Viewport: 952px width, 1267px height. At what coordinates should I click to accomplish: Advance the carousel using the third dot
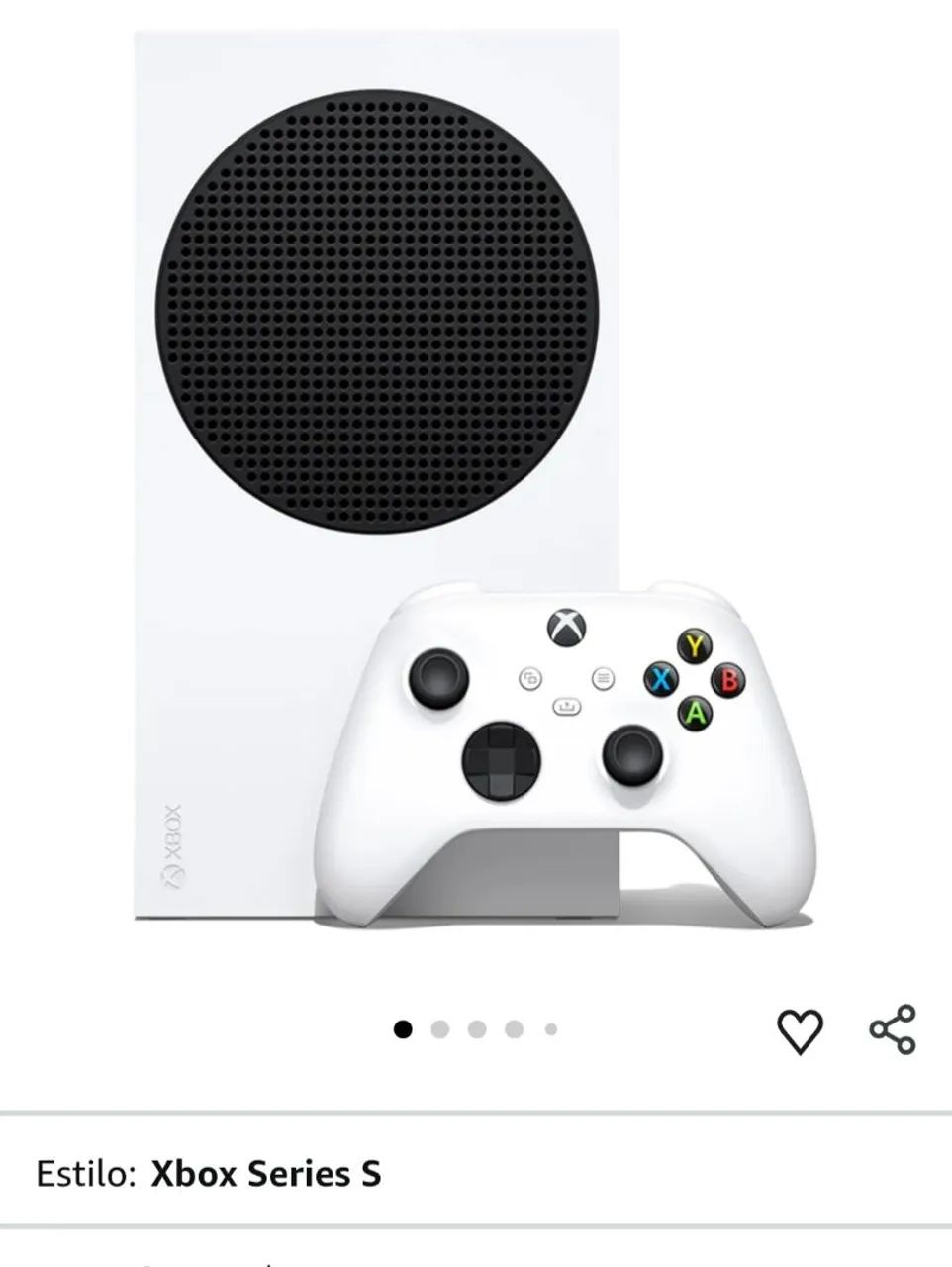tap(476, 1027)
